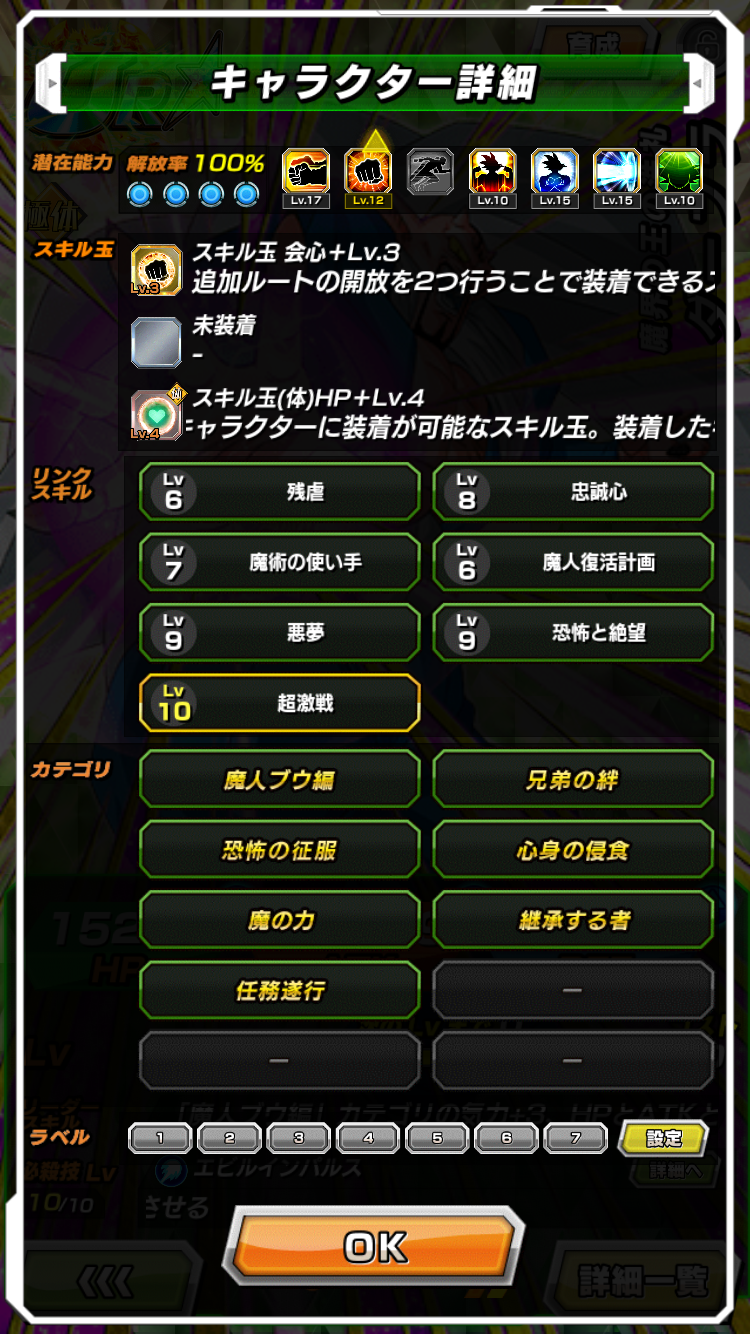View 魔術の使い手 link skill details
The width and height of the screenshot is (750, 1334).
click(279, 562)
